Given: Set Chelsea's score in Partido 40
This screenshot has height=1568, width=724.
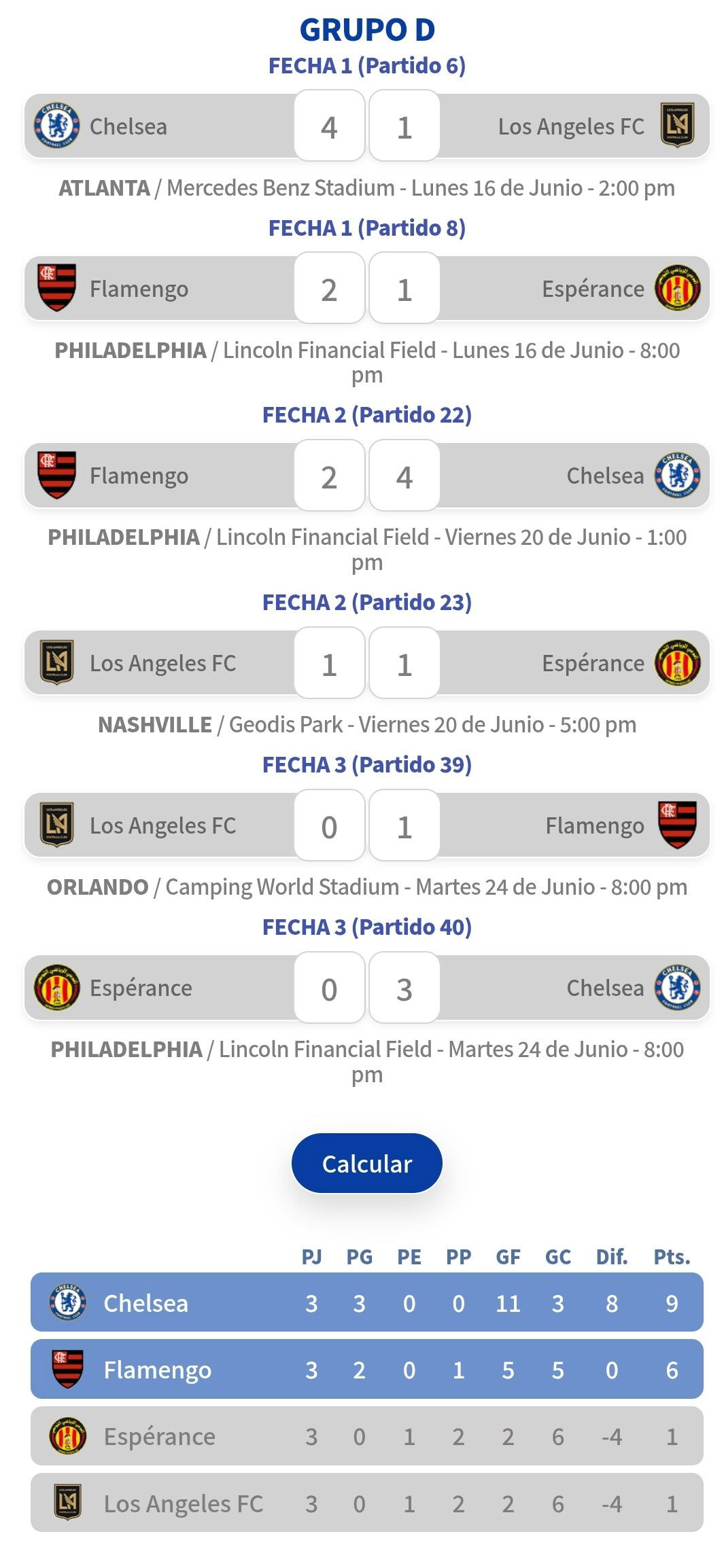Looking at the screenshot, I should point(404,988).
